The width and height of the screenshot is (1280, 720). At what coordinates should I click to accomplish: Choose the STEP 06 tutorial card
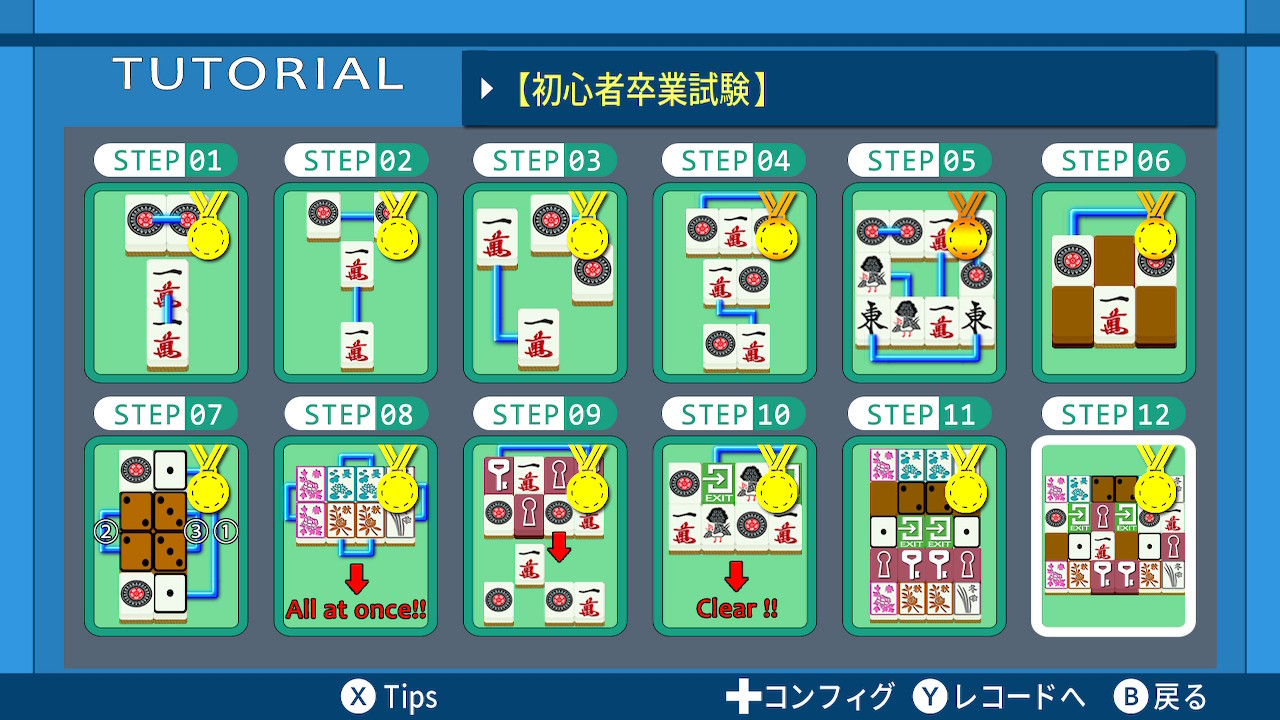1114,283
